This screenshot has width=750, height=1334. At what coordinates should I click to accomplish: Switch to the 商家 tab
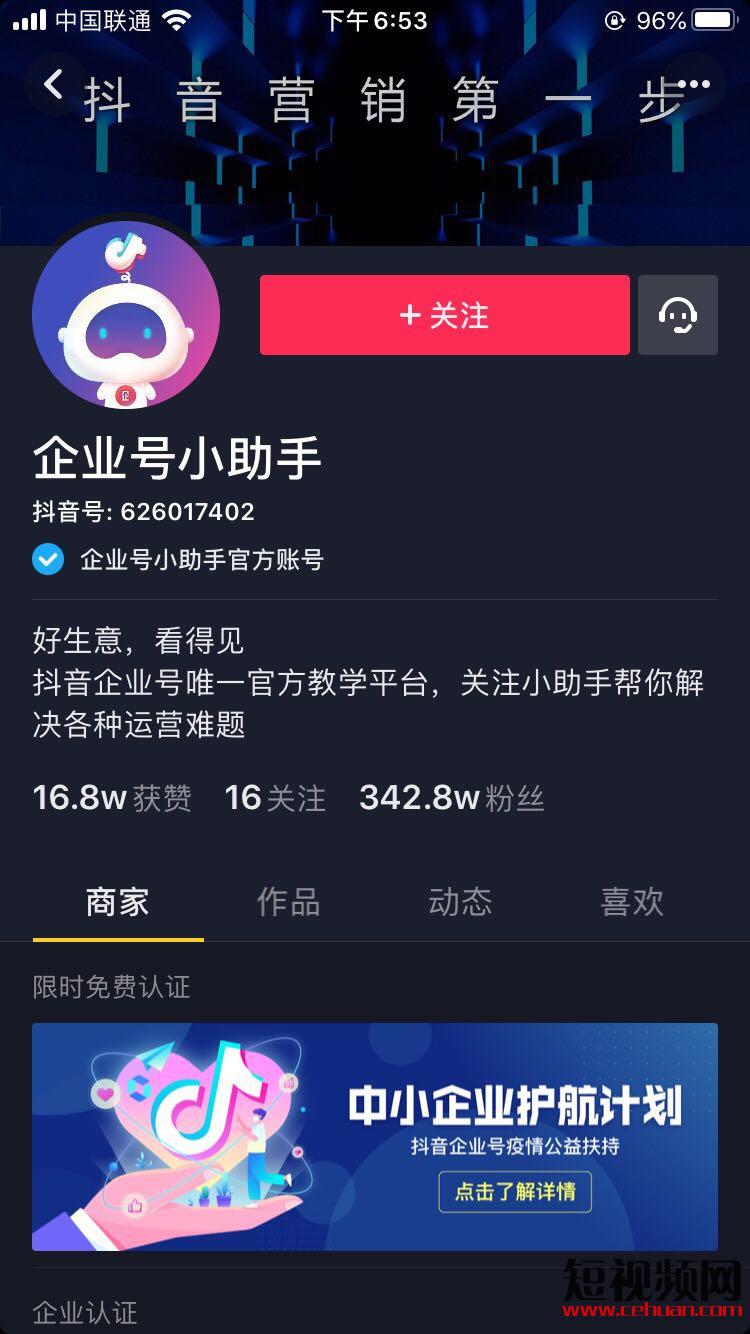pyautogui.click(x=117, y=902)
